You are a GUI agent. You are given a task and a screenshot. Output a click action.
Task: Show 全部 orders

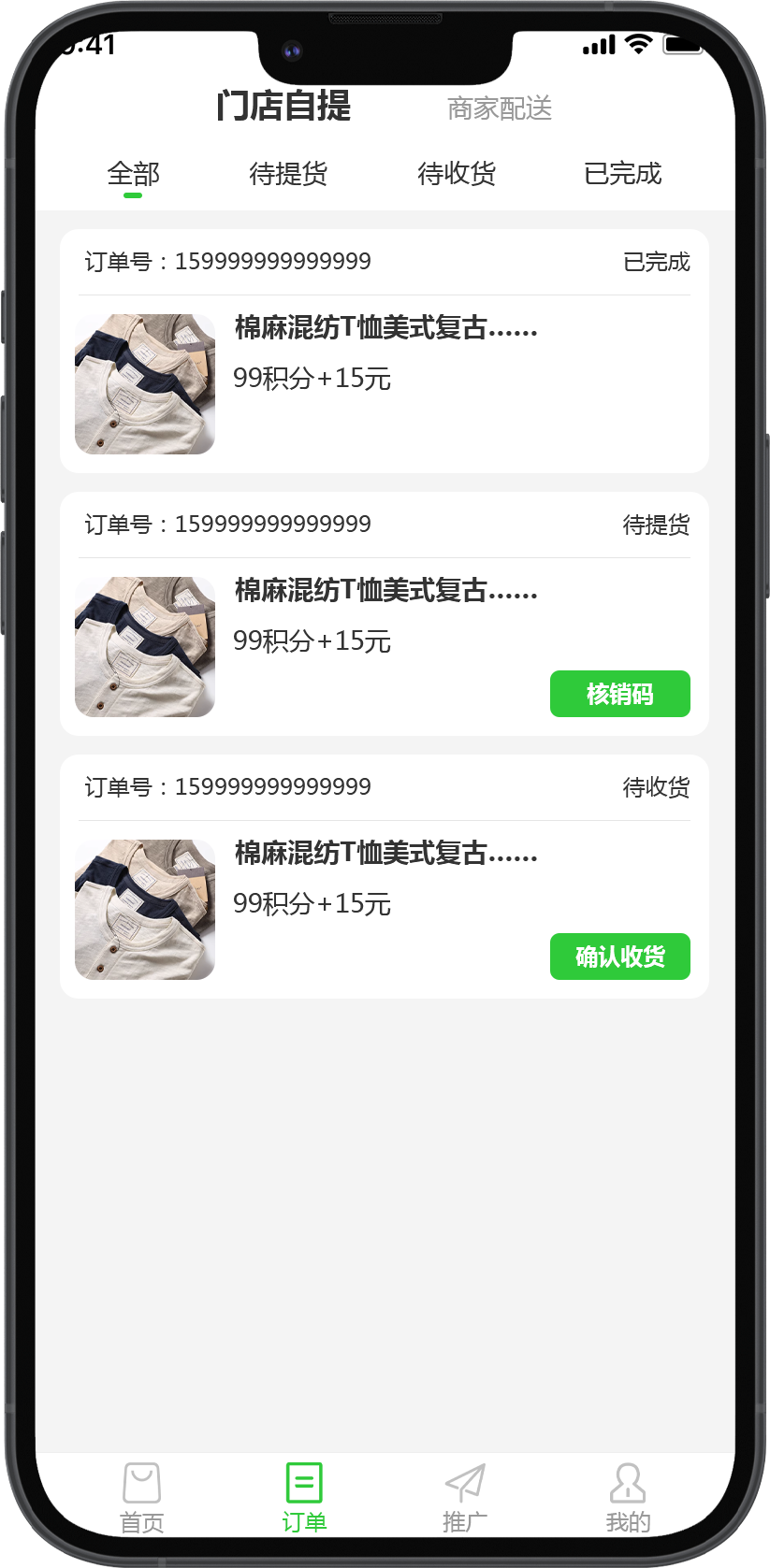[x=133, y=174]
